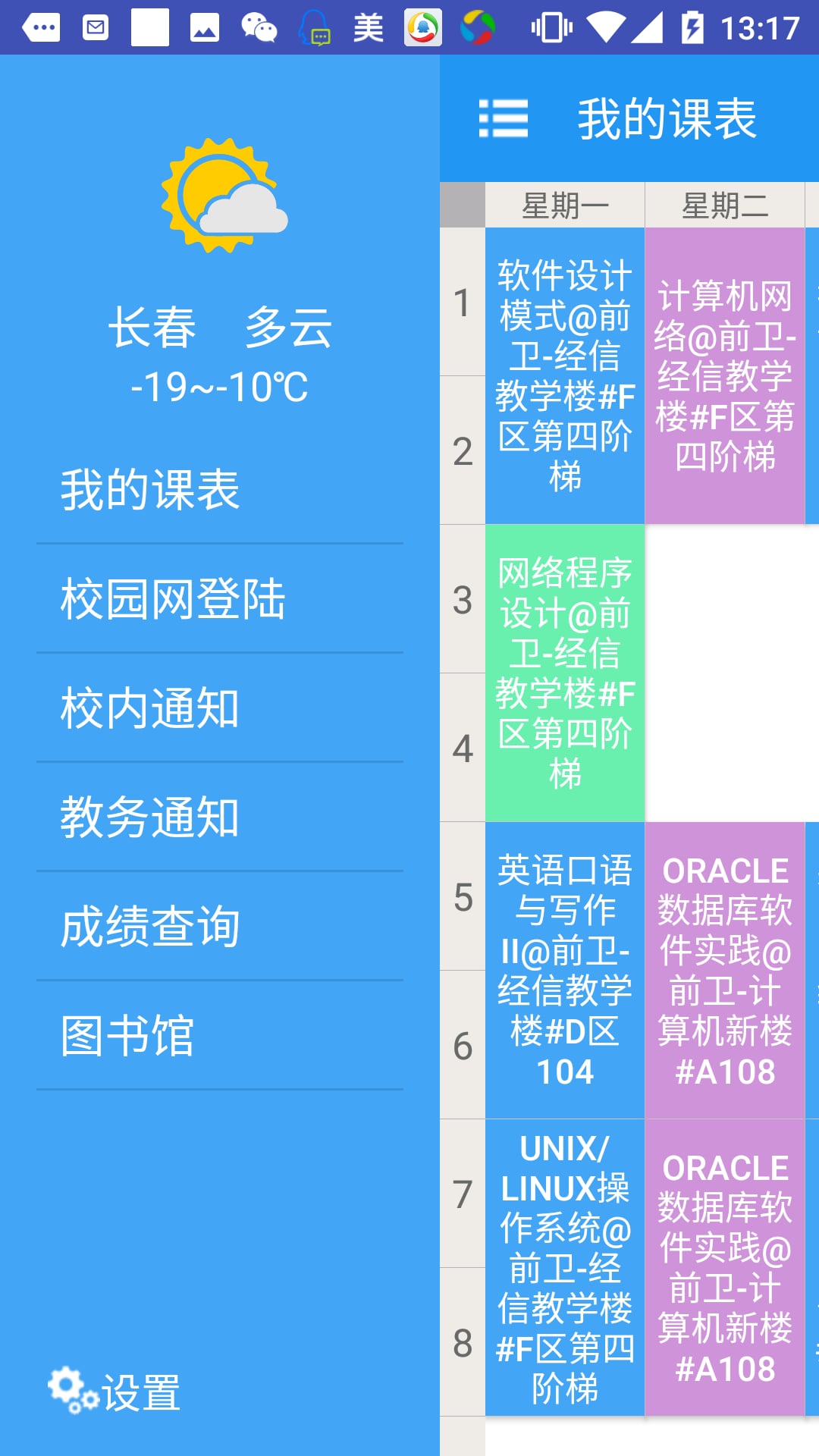Tap the list menu icon beside 我的课表 title

click(x=504, y=119)
